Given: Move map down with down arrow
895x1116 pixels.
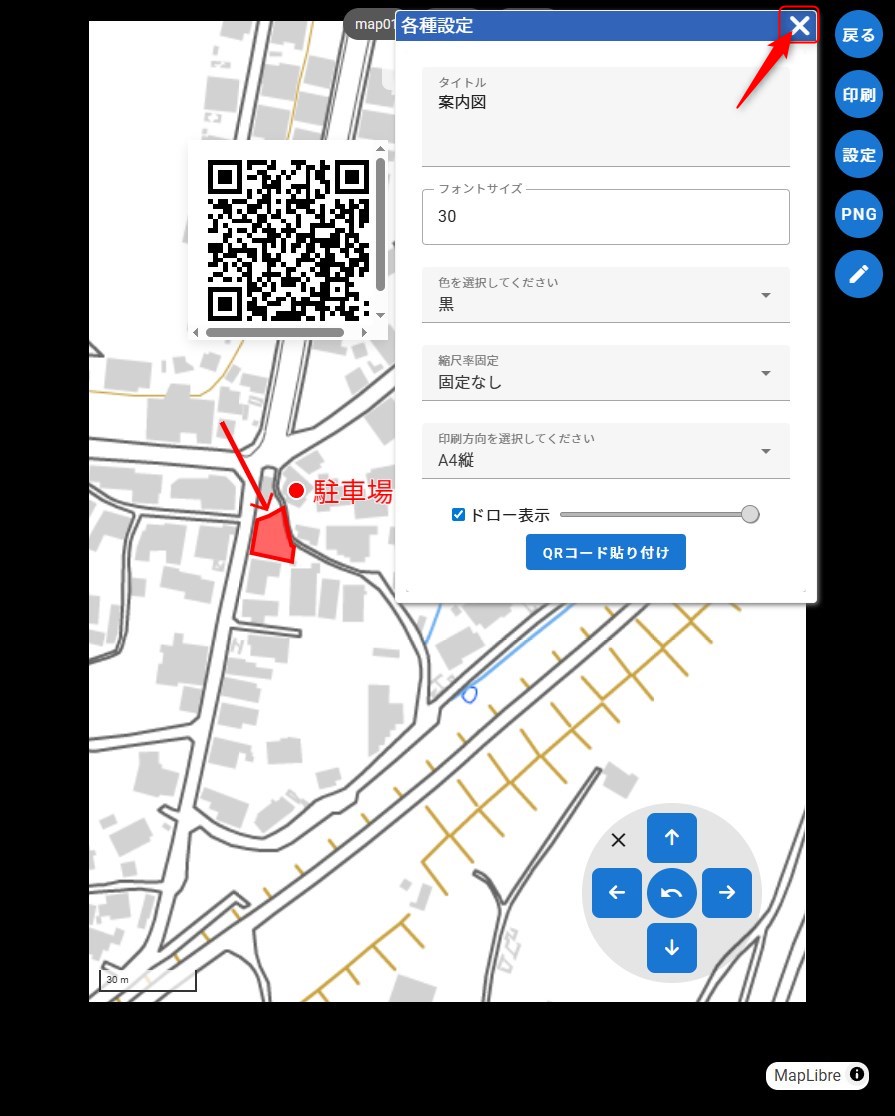Looking at the screenshot, I should 672,948.
